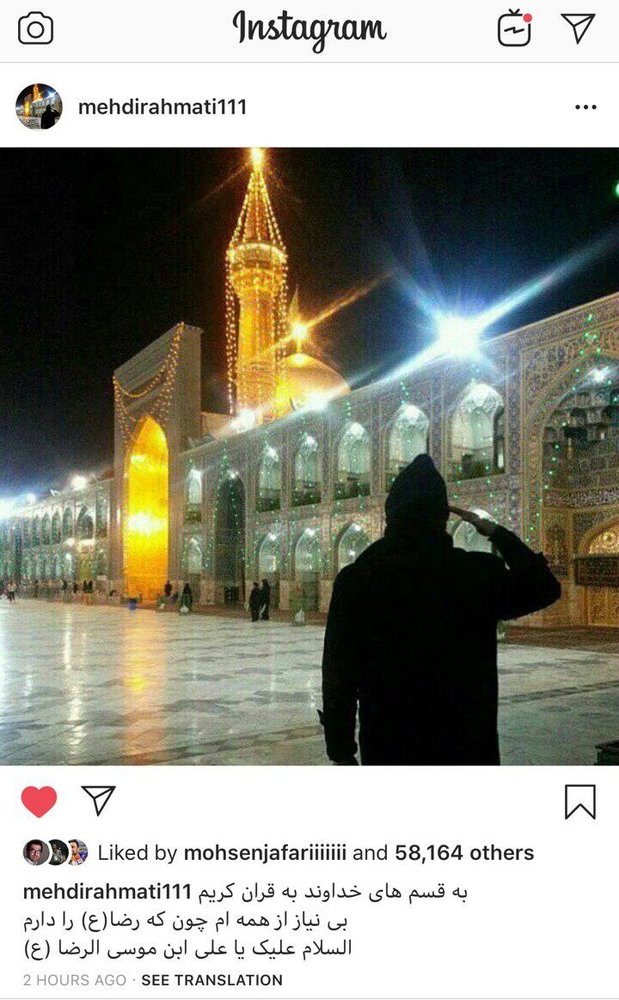Share this post via the paper plane
The width and height of the screenshot is (619, 1000).
pos(98,800)
